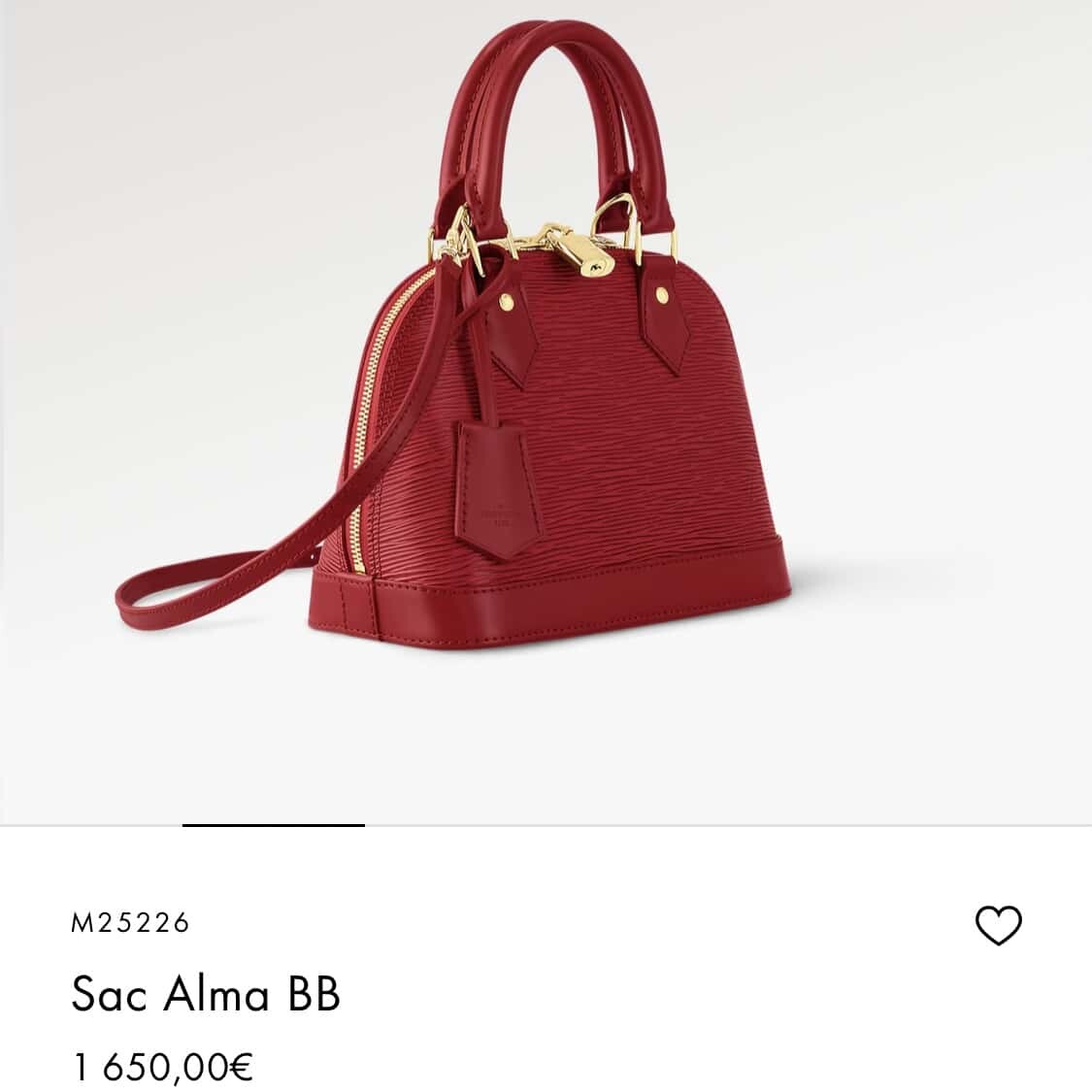This screenshot has width=1092, height=1092.
Task: Open the red Alma BB product photo
Action: point(544,408)
